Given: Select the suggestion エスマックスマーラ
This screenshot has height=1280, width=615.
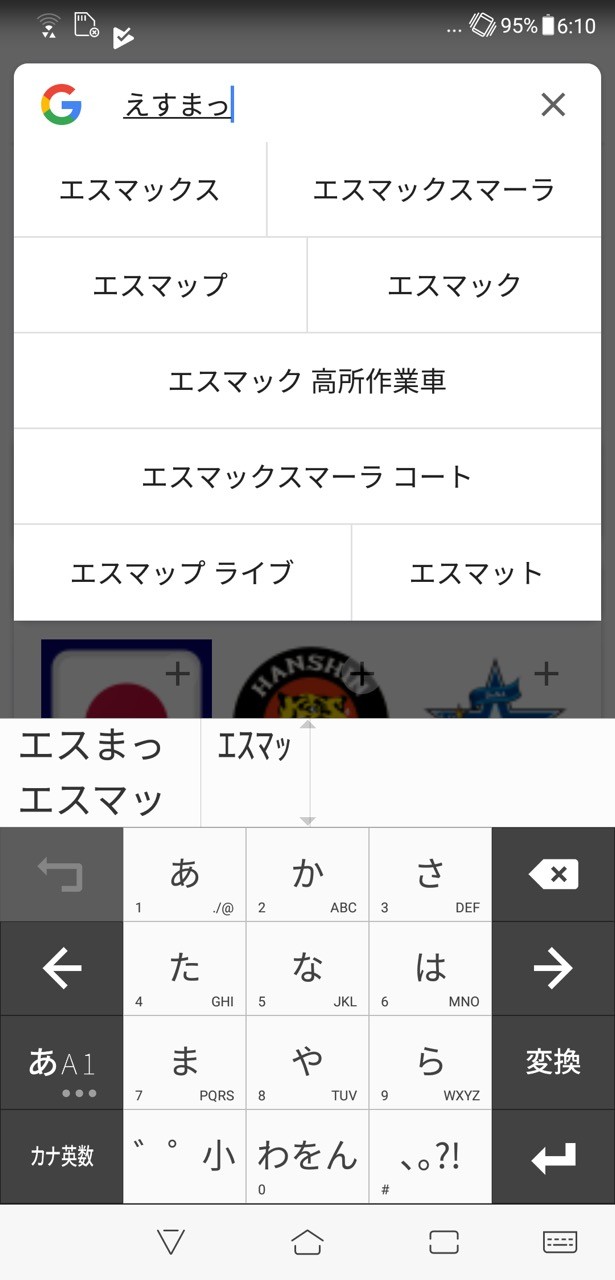Looking at the screenshot, I should coord(434,190).
